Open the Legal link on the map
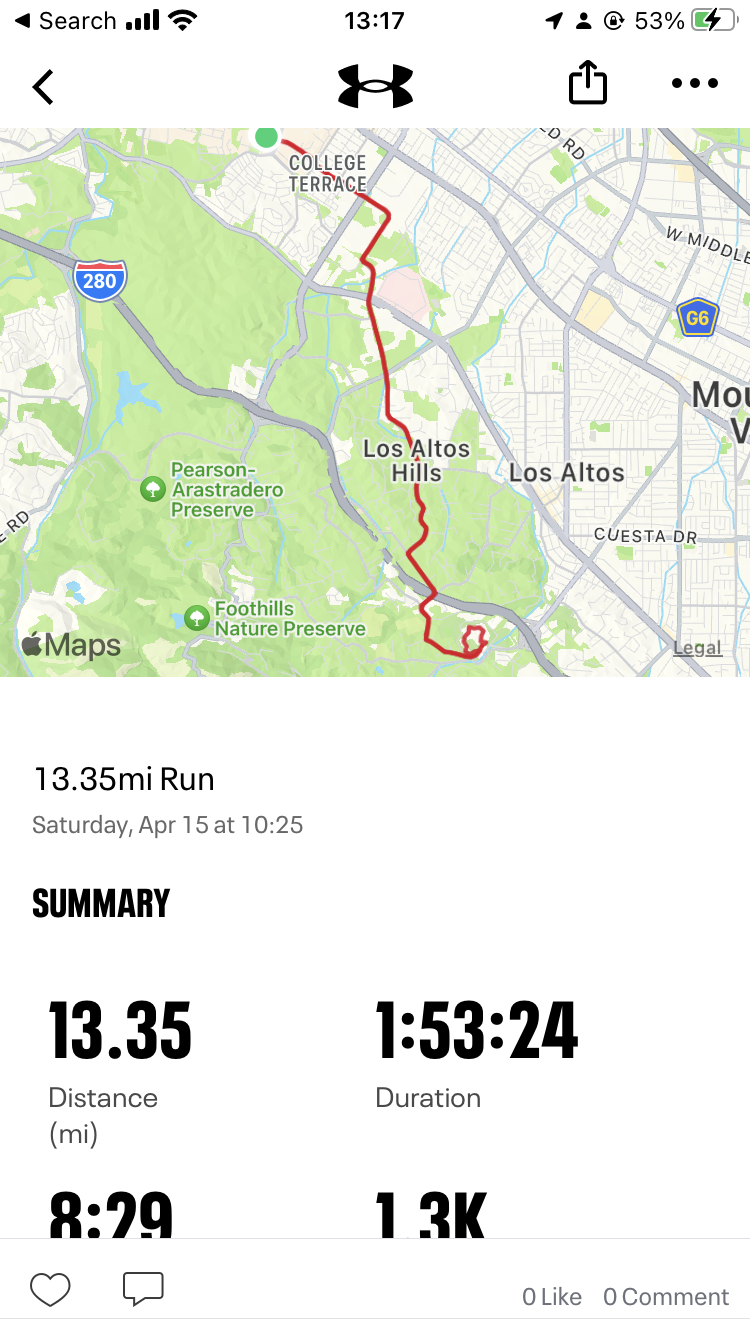 (697, 648)
